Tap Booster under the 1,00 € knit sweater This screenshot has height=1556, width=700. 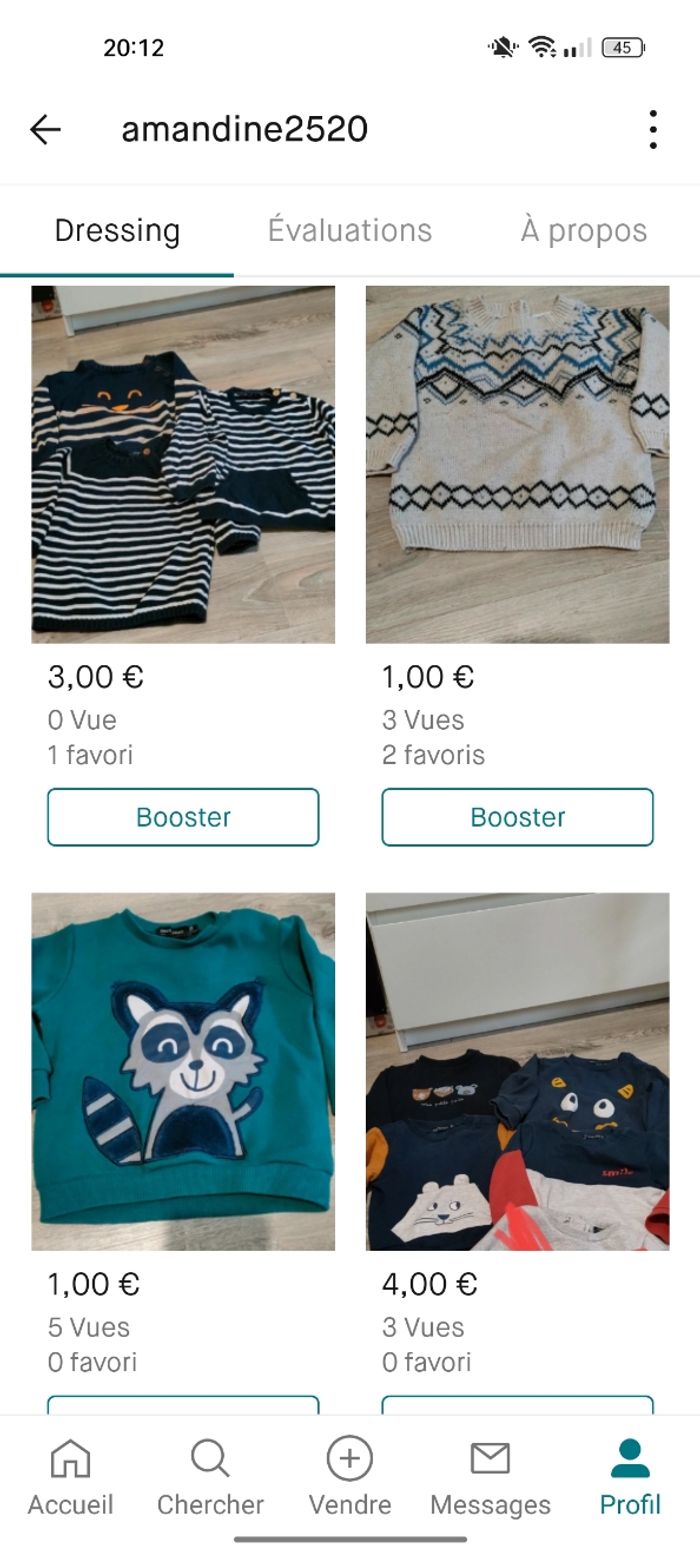(517, 817)
